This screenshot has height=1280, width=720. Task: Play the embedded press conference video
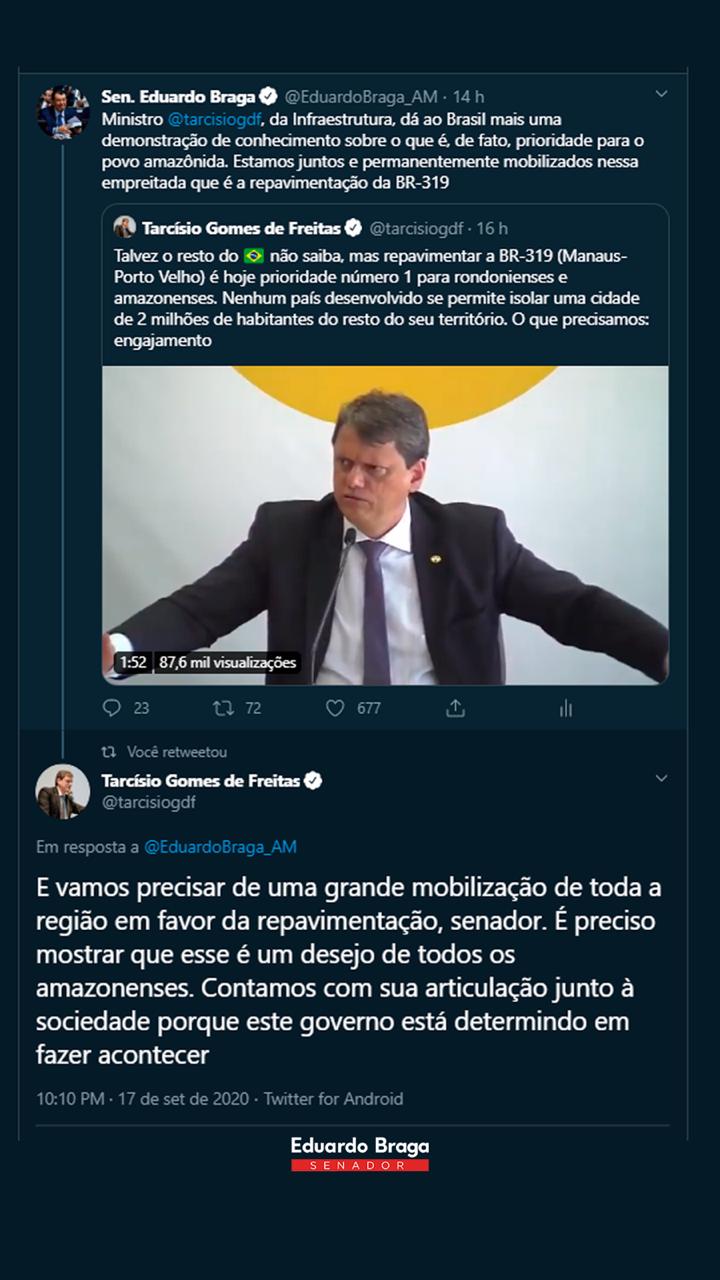pos(384,519)
